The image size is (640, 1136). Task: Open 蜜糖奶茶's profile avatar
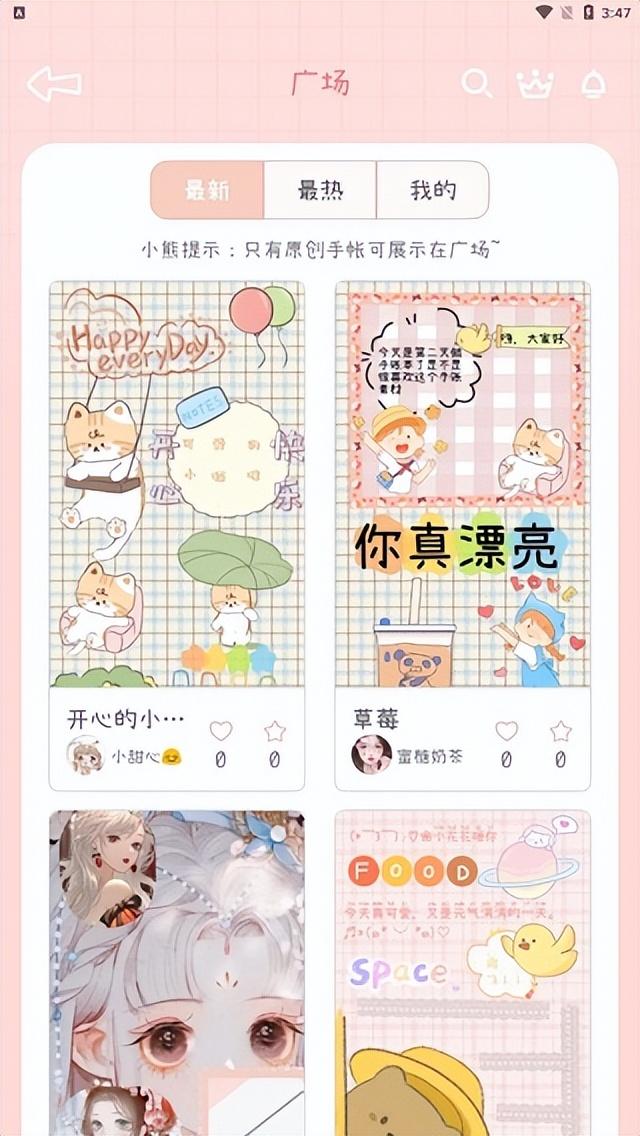coord(371,755)
